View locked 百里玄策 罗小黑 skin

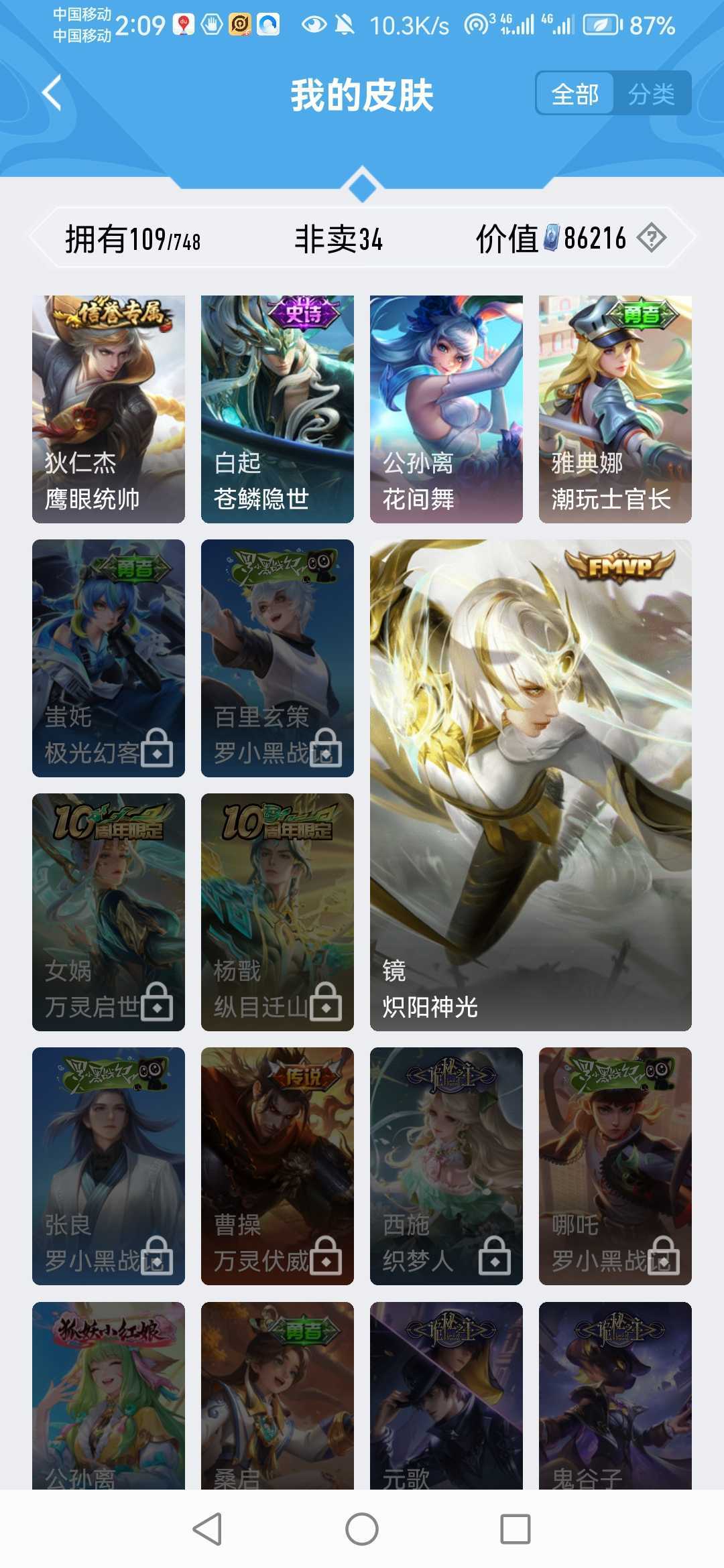[x=278, y=658]
